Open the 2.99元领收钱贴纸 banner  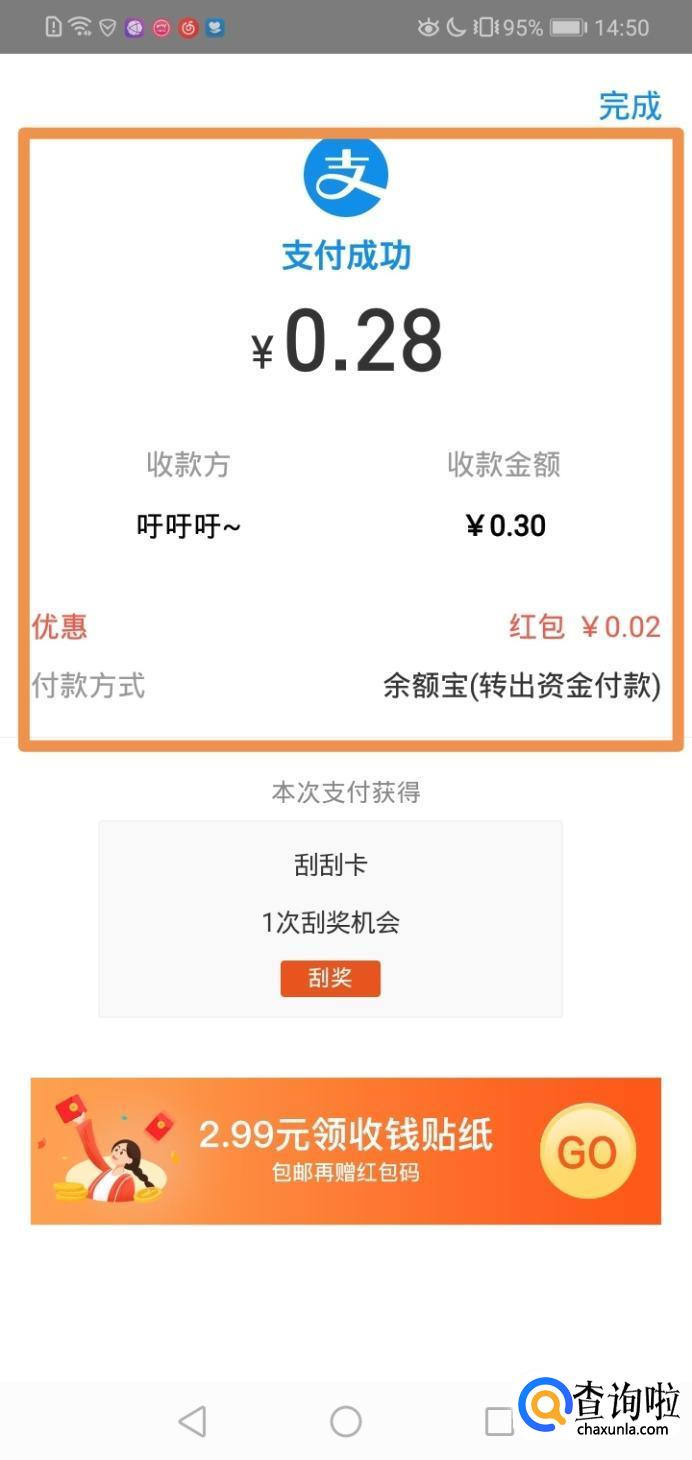tap(346, 1150)
